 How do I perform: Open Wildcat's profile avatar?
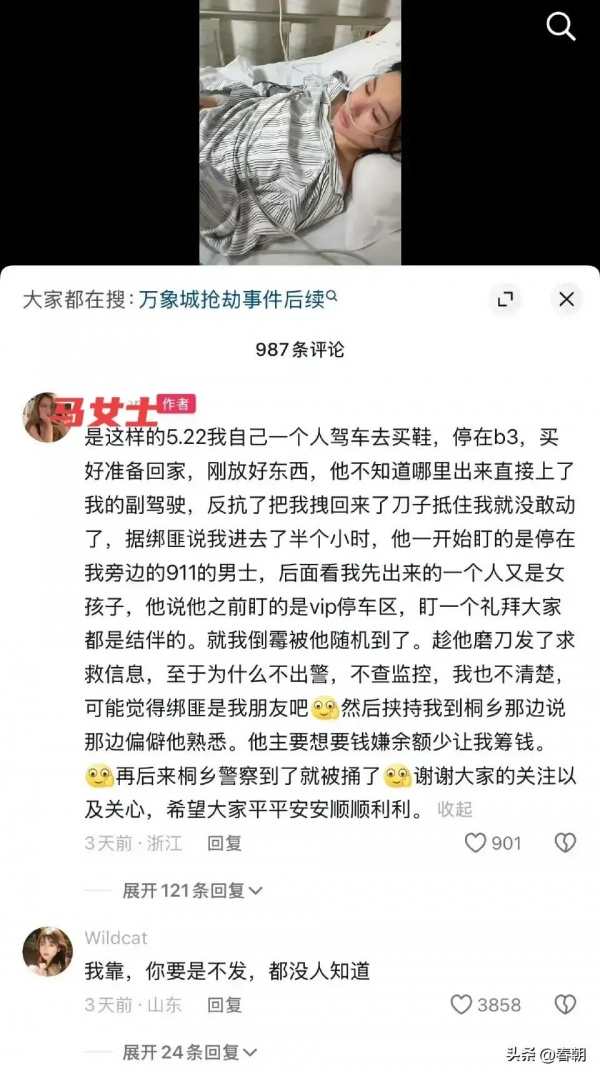coord(47,951)
